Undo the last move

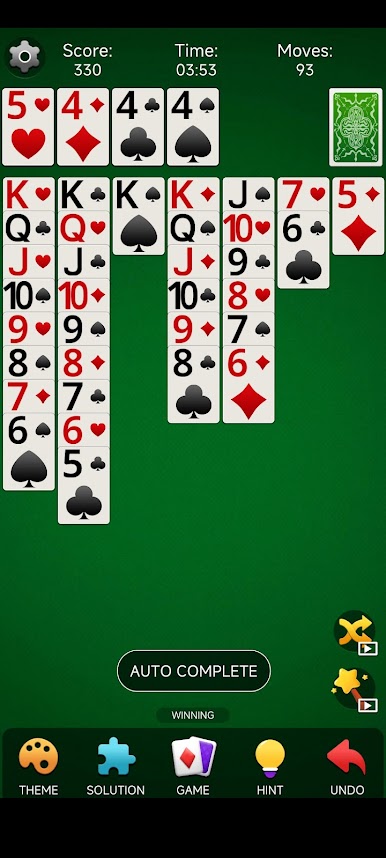(x=347, y=766)
